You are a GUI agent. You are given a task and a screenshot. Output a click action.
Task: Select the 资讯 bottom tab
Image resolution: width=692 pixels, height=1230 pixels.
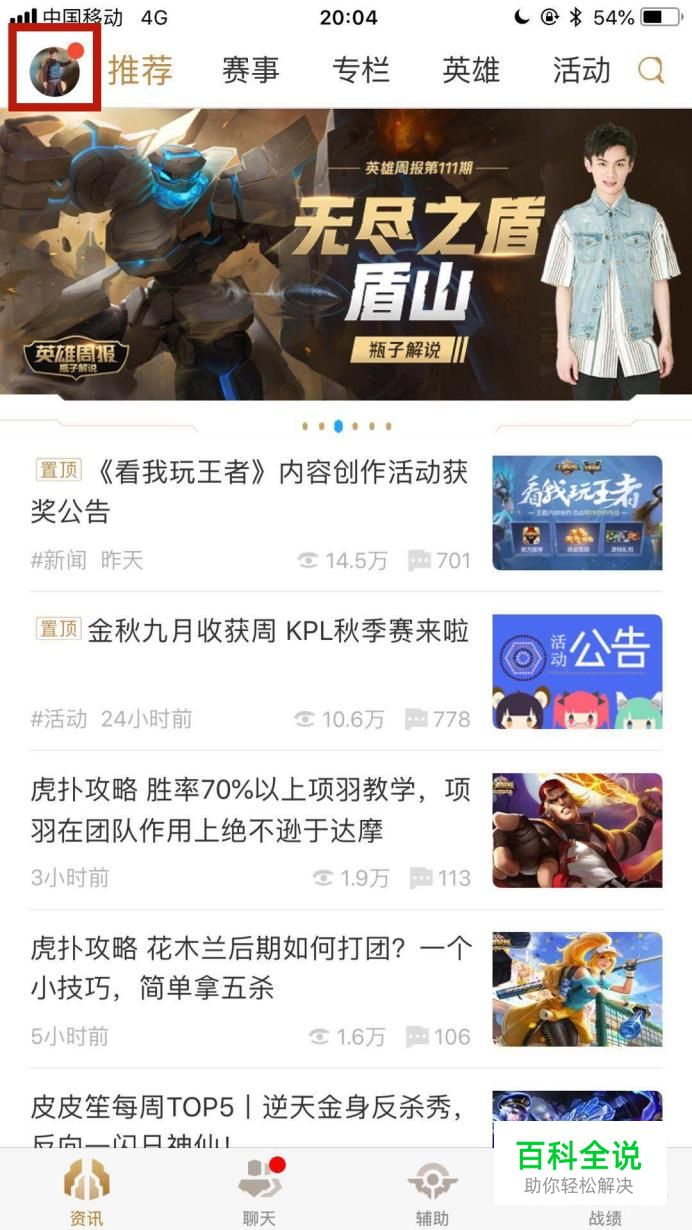(x=86, y=1190)
